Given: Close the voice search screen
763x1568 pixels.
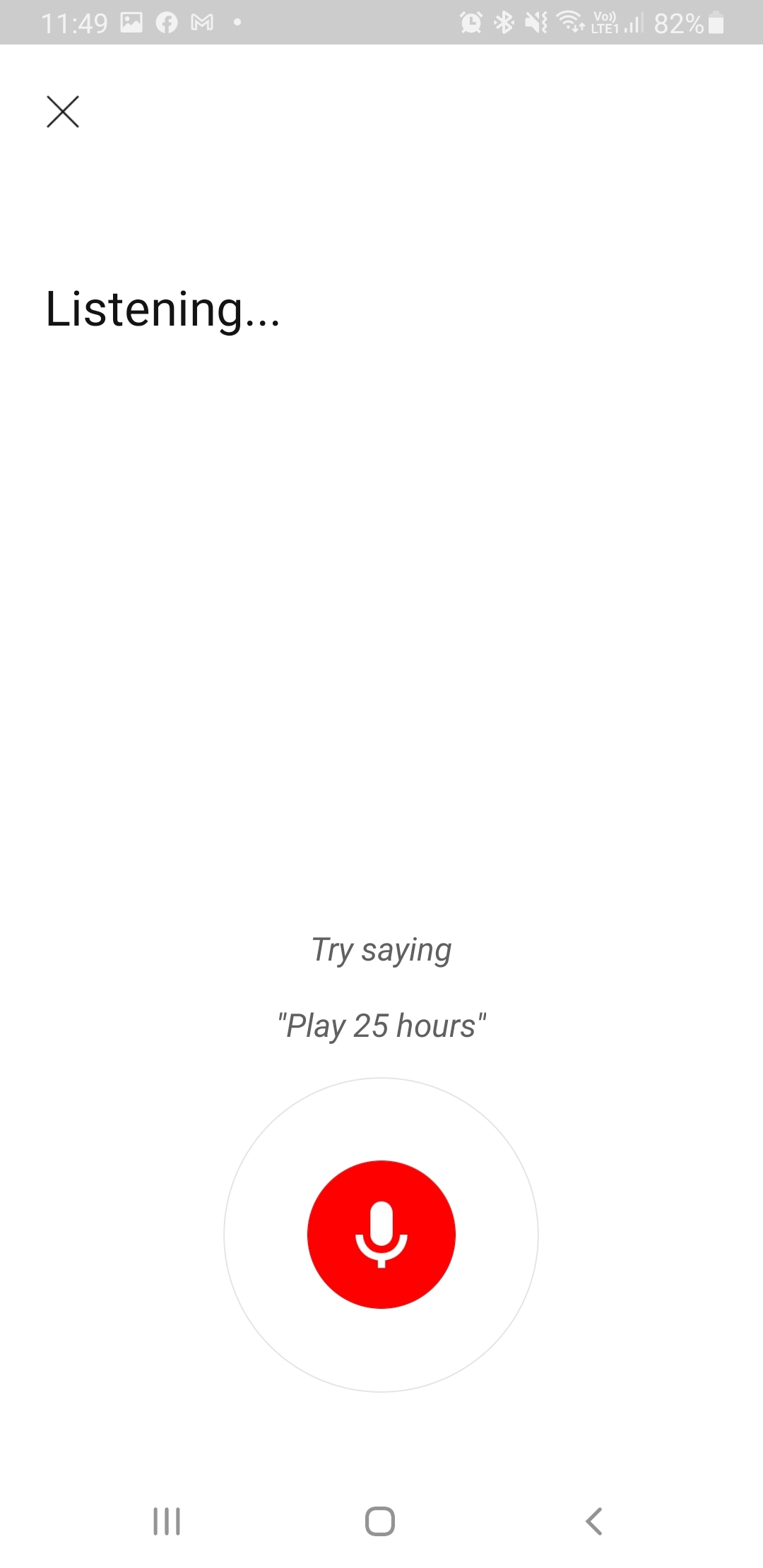Looking at the screenshot, I should (63, 112).
